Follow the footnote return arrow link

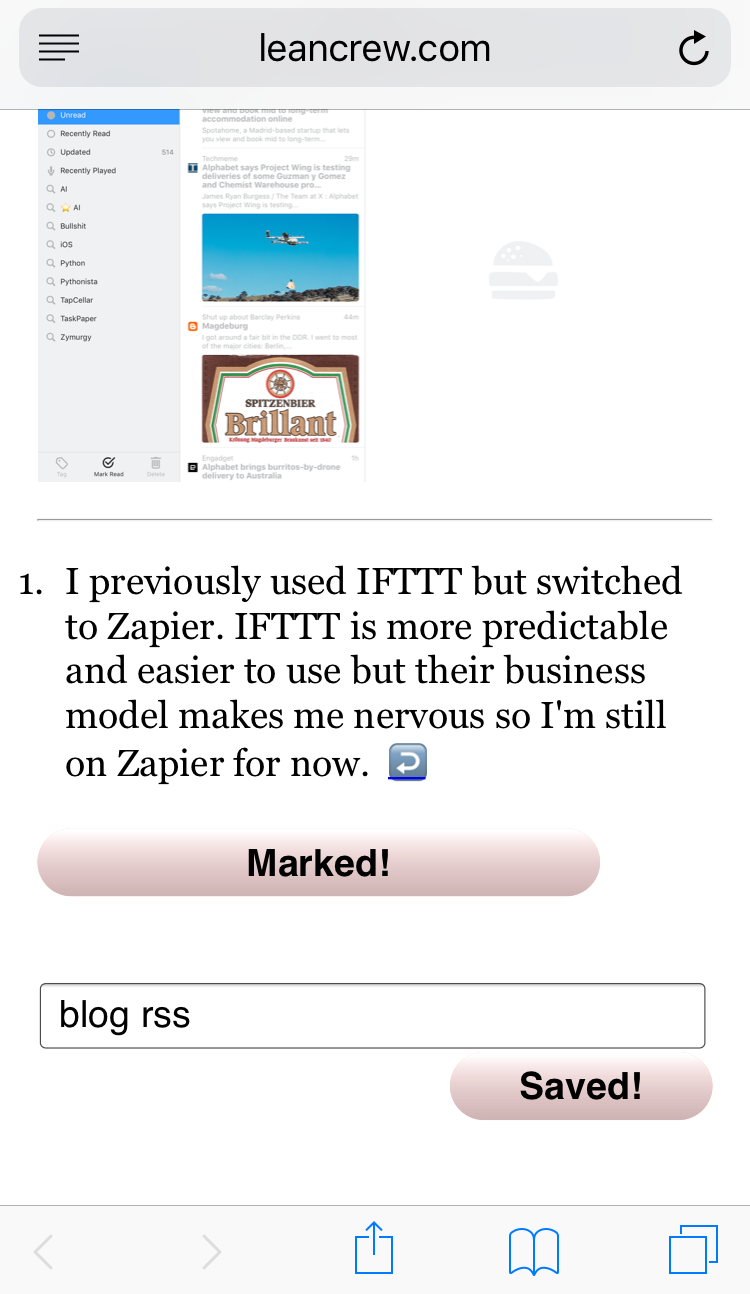coord(407,763)
